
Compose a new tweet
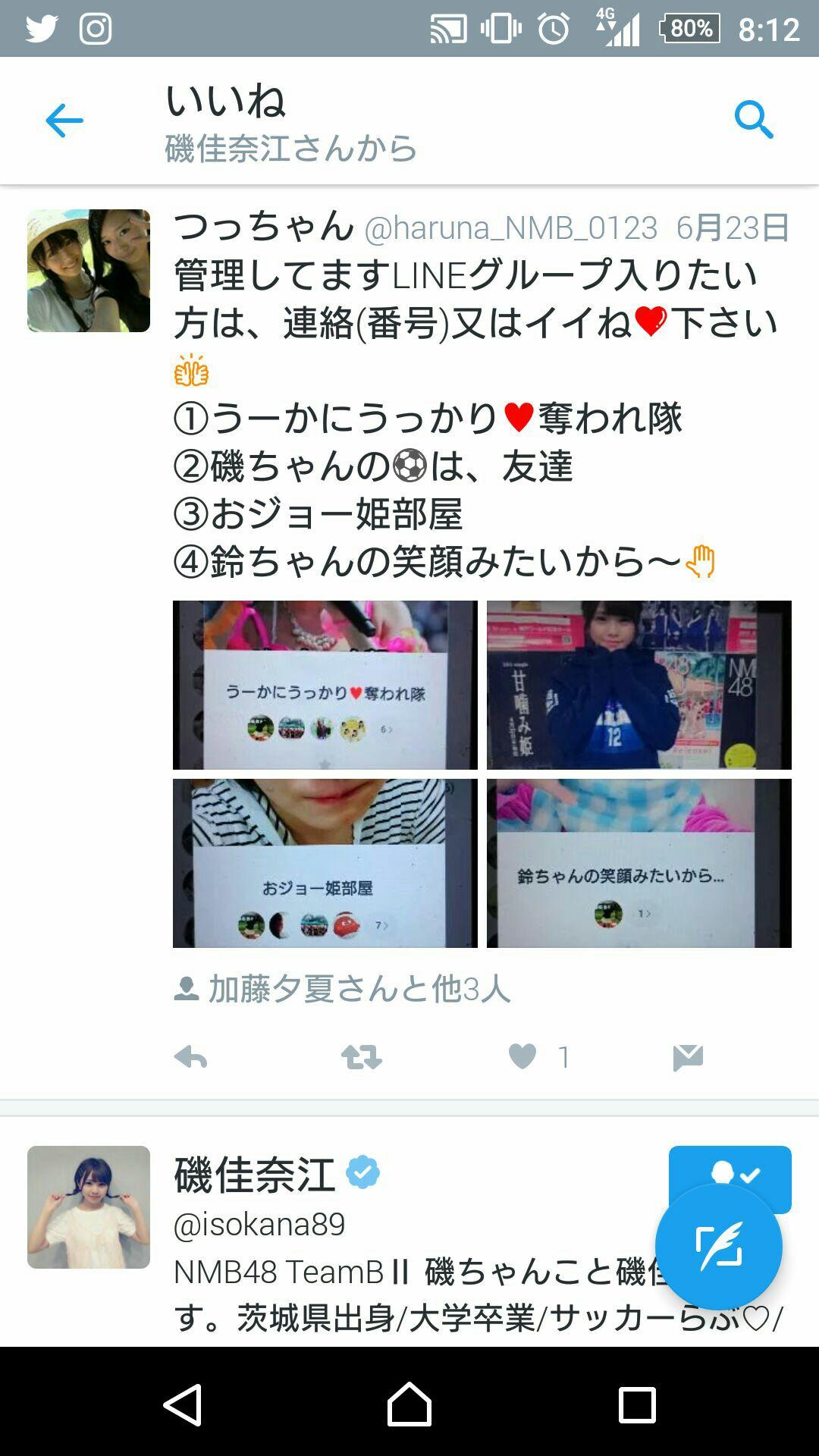pos(718,1247)
